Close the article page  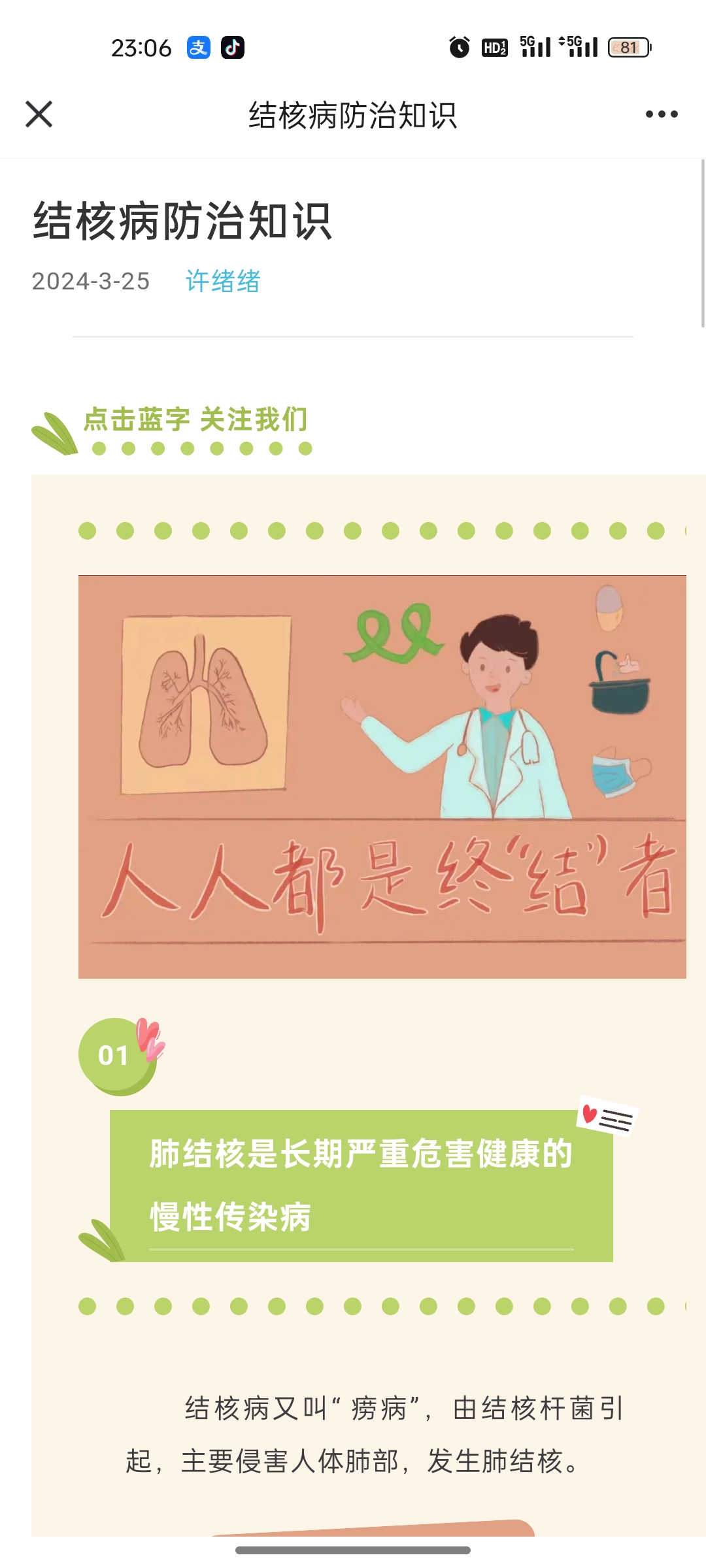pyautogui.click(x=39, y=114)
